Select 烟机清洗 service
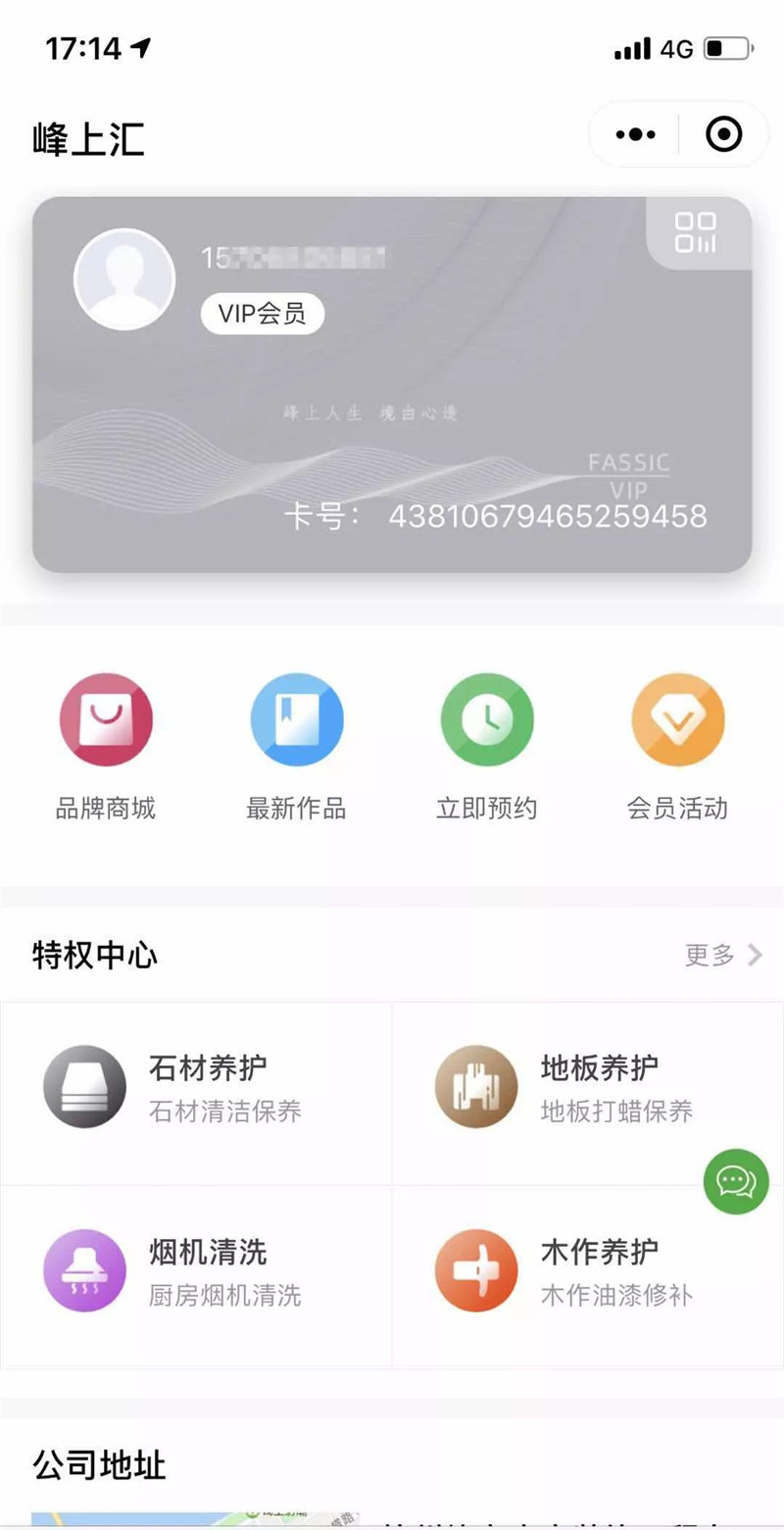The width and height of the screenshot is (784, 1530). point(196,1274)
